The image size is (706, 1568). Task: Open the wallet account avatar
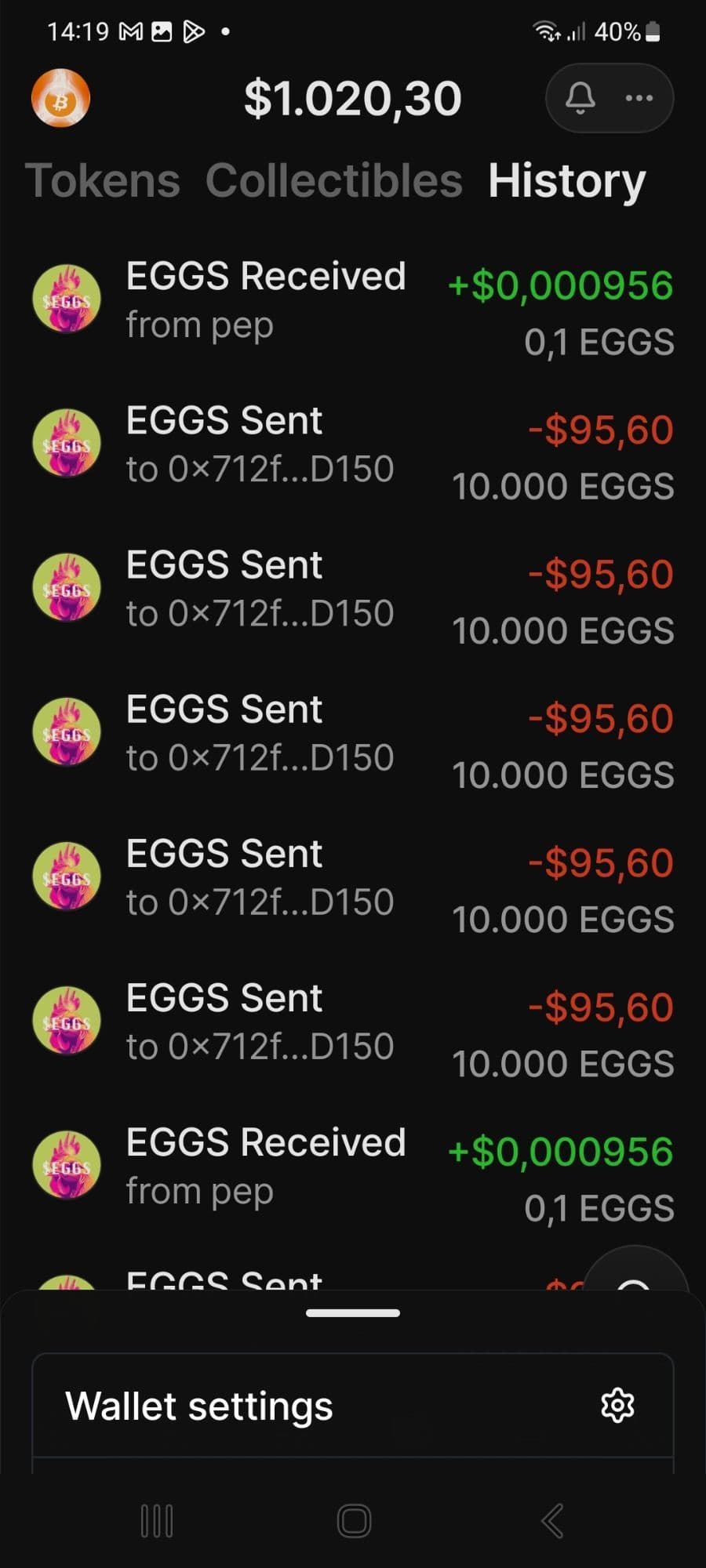[60, 99]
